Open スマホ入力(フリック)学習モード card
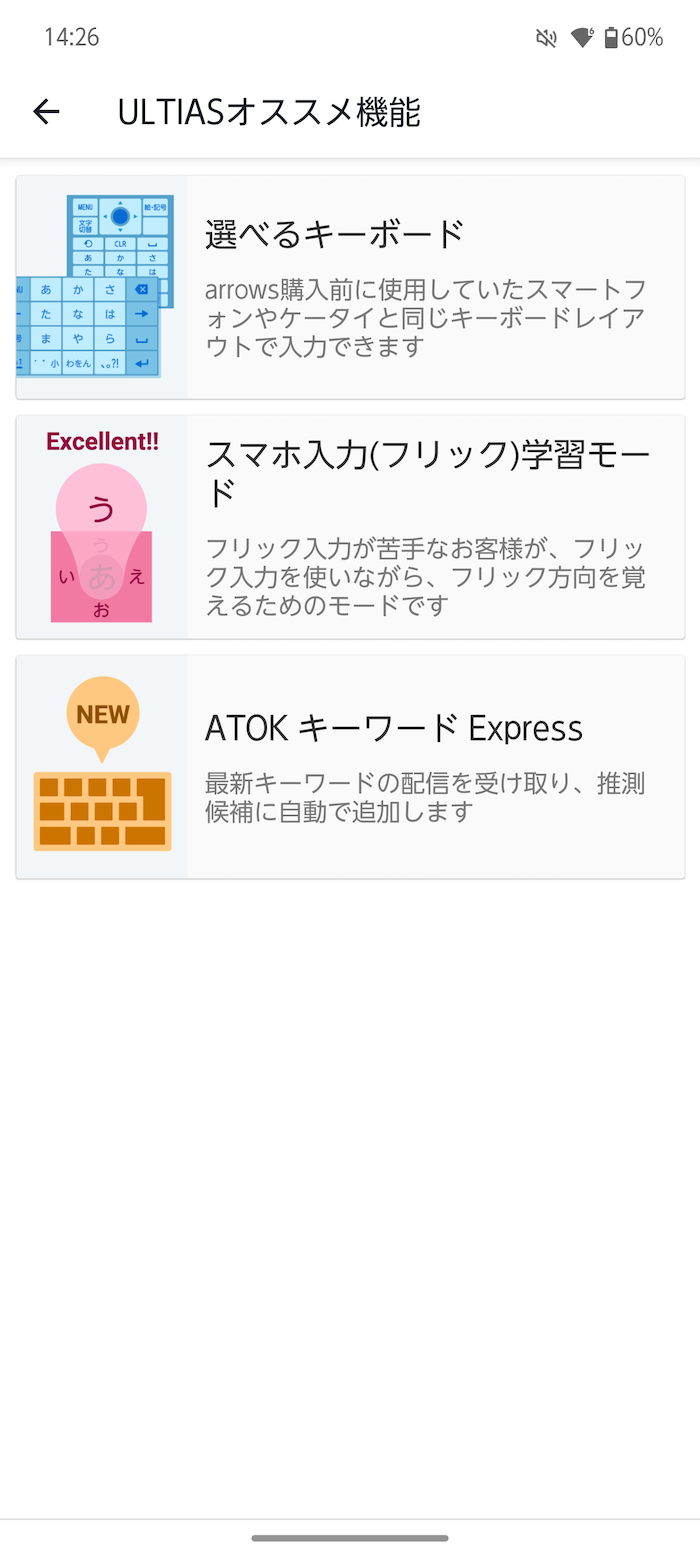 coord(350,527)
